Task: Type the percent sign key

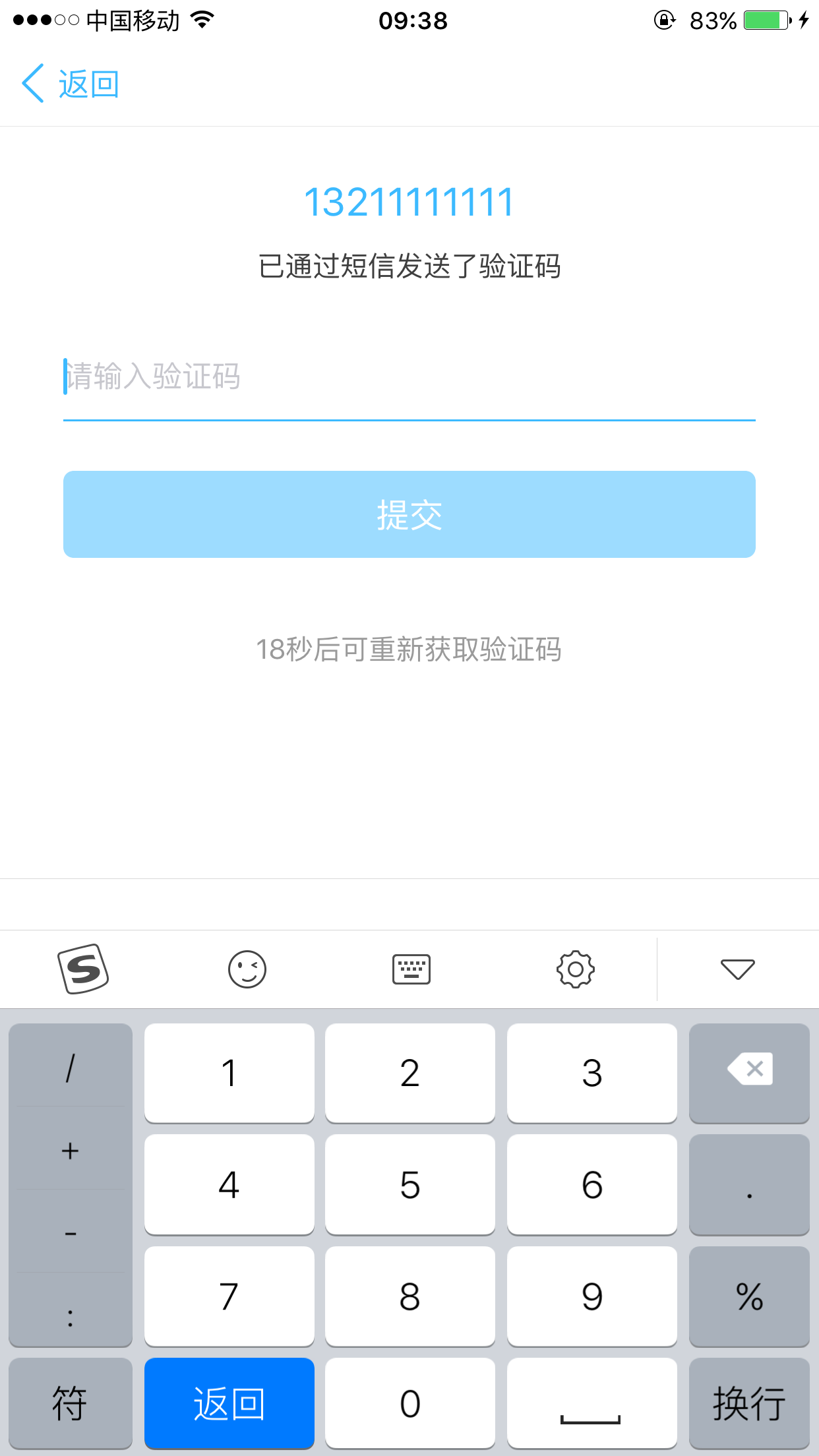Action: [x=749, y=1296]
